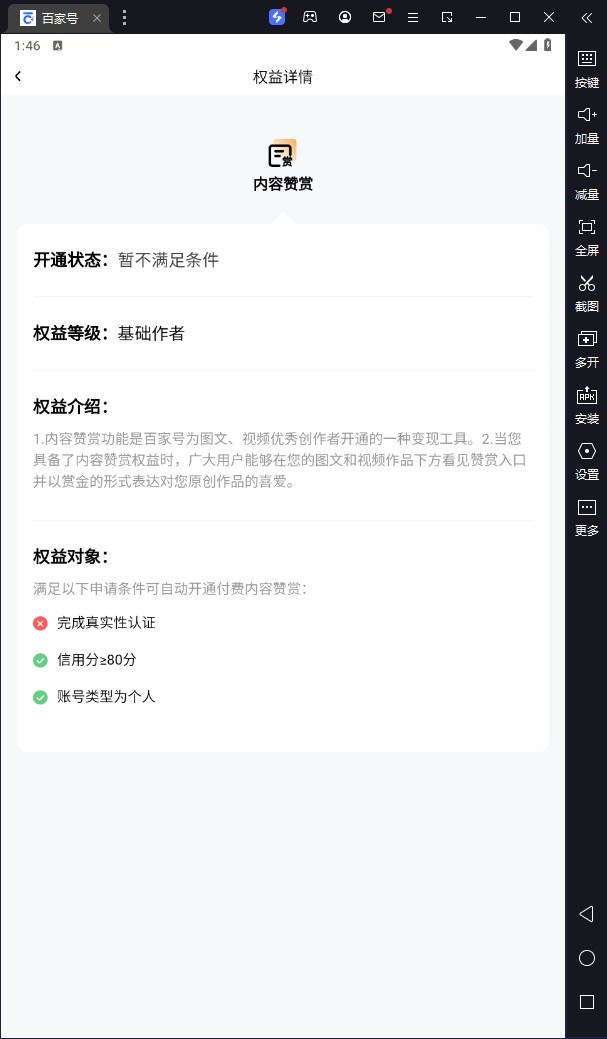Open the emulator hamburger menu in title bar

point(413,17)
